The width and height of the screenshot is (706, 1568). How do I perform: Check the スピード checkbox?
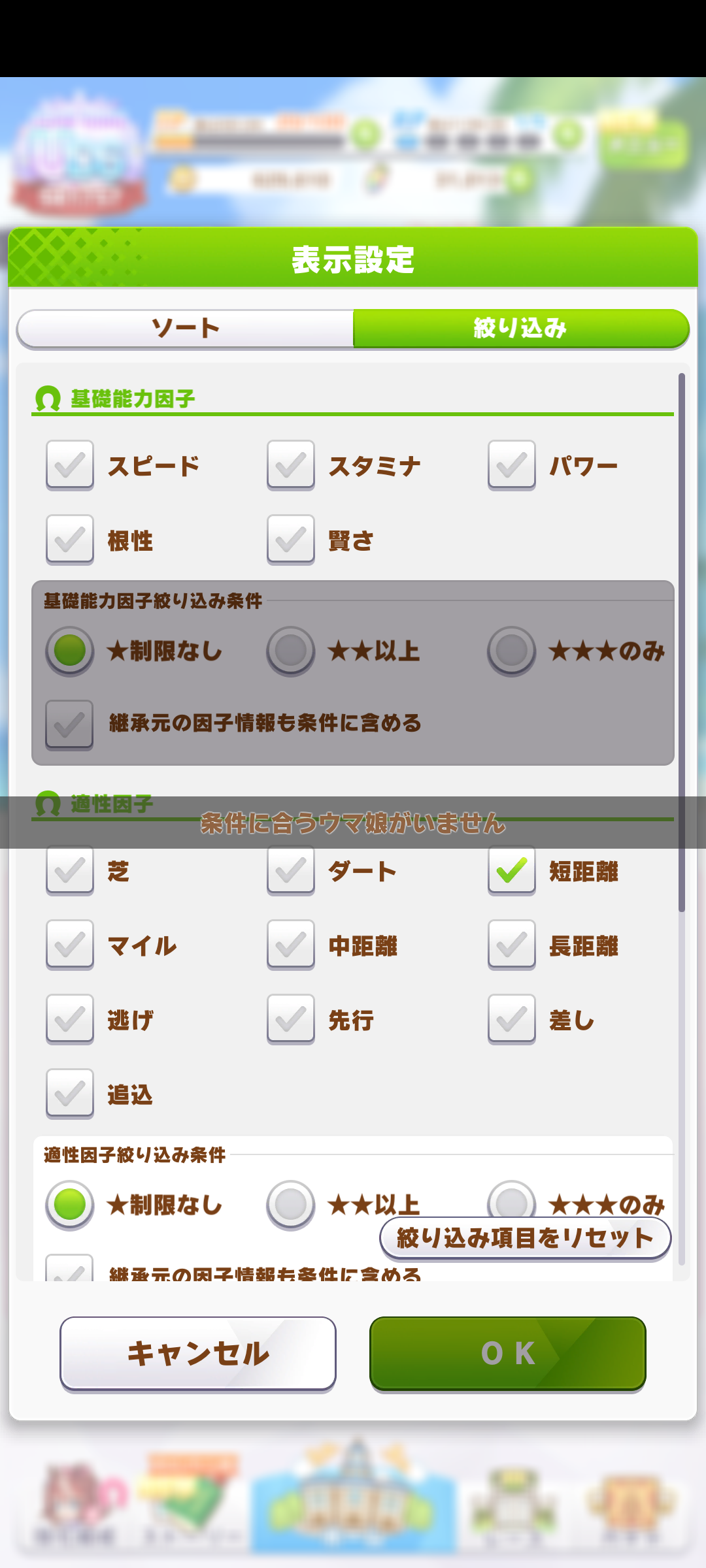point(70,465)
